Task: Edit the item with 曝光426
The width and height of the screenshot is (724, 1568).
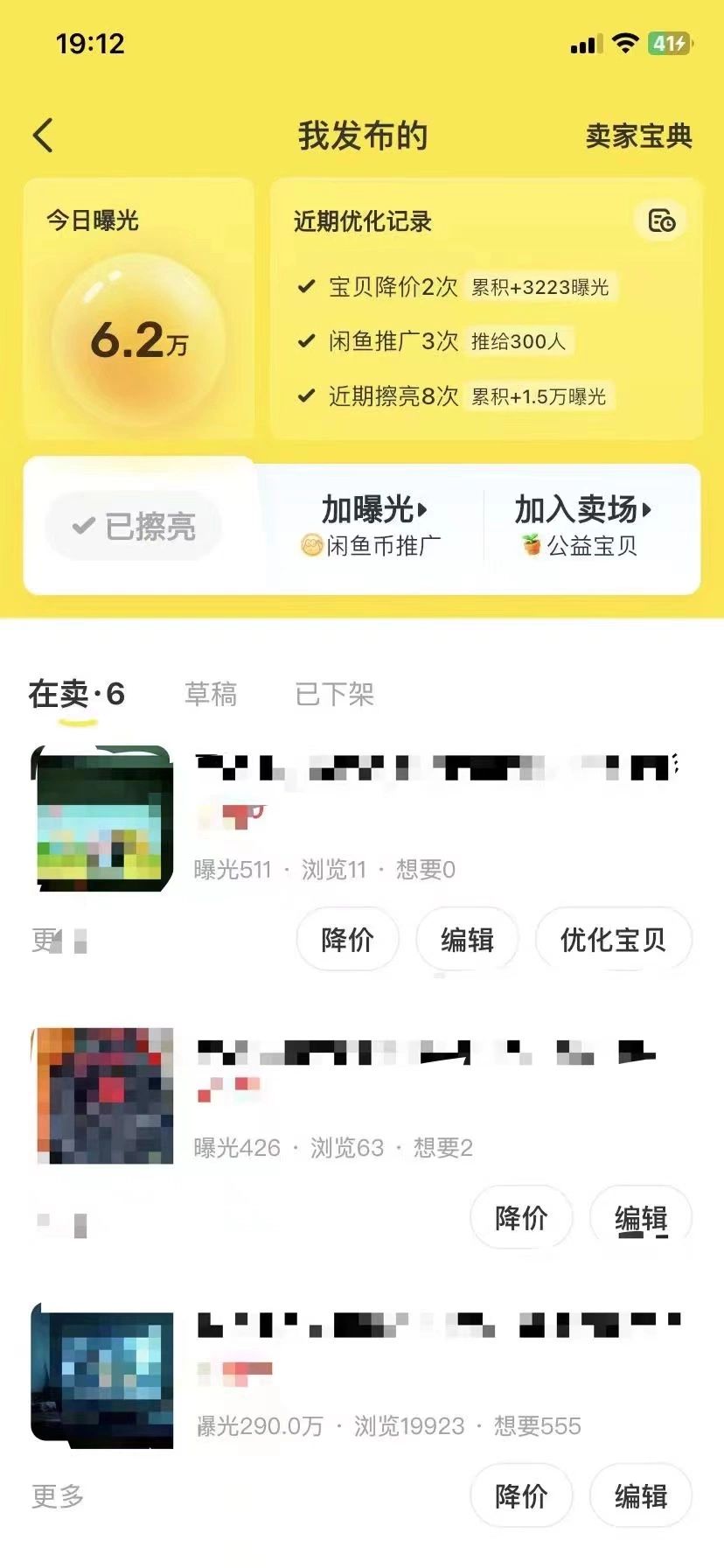Action: pos(640,1217)
